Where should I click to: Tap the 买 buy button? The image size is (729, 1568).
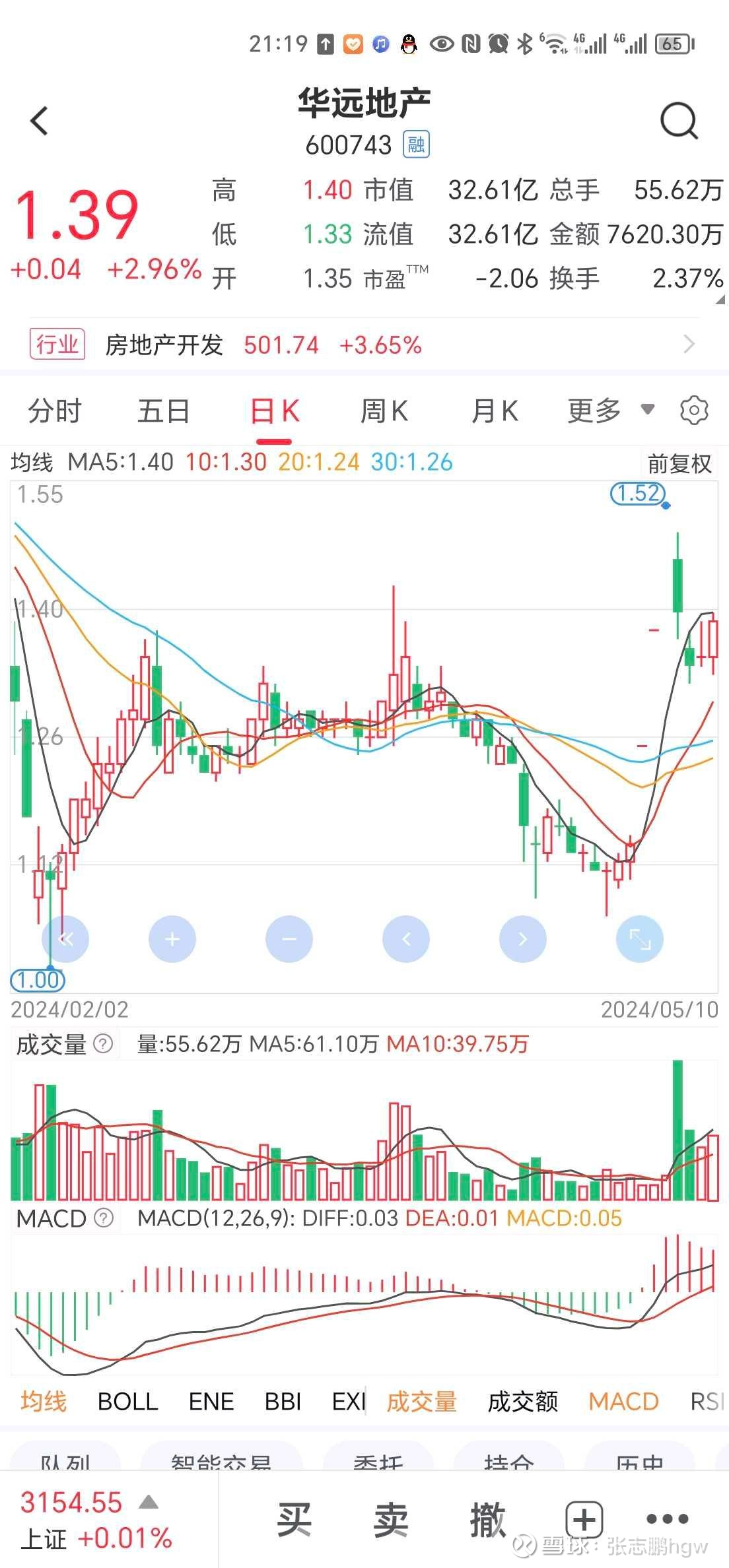coord(295,1519)
